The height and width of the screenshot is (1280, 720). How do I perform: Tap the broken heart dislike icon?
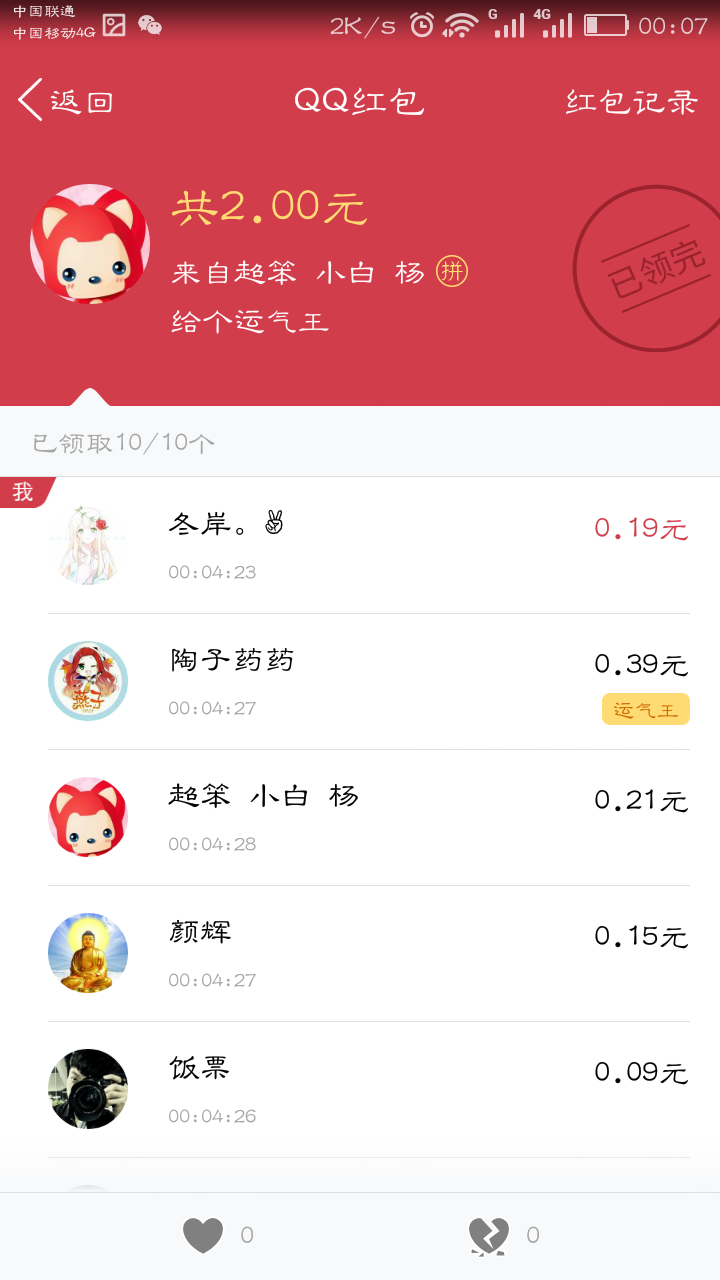coord(489,1236)
